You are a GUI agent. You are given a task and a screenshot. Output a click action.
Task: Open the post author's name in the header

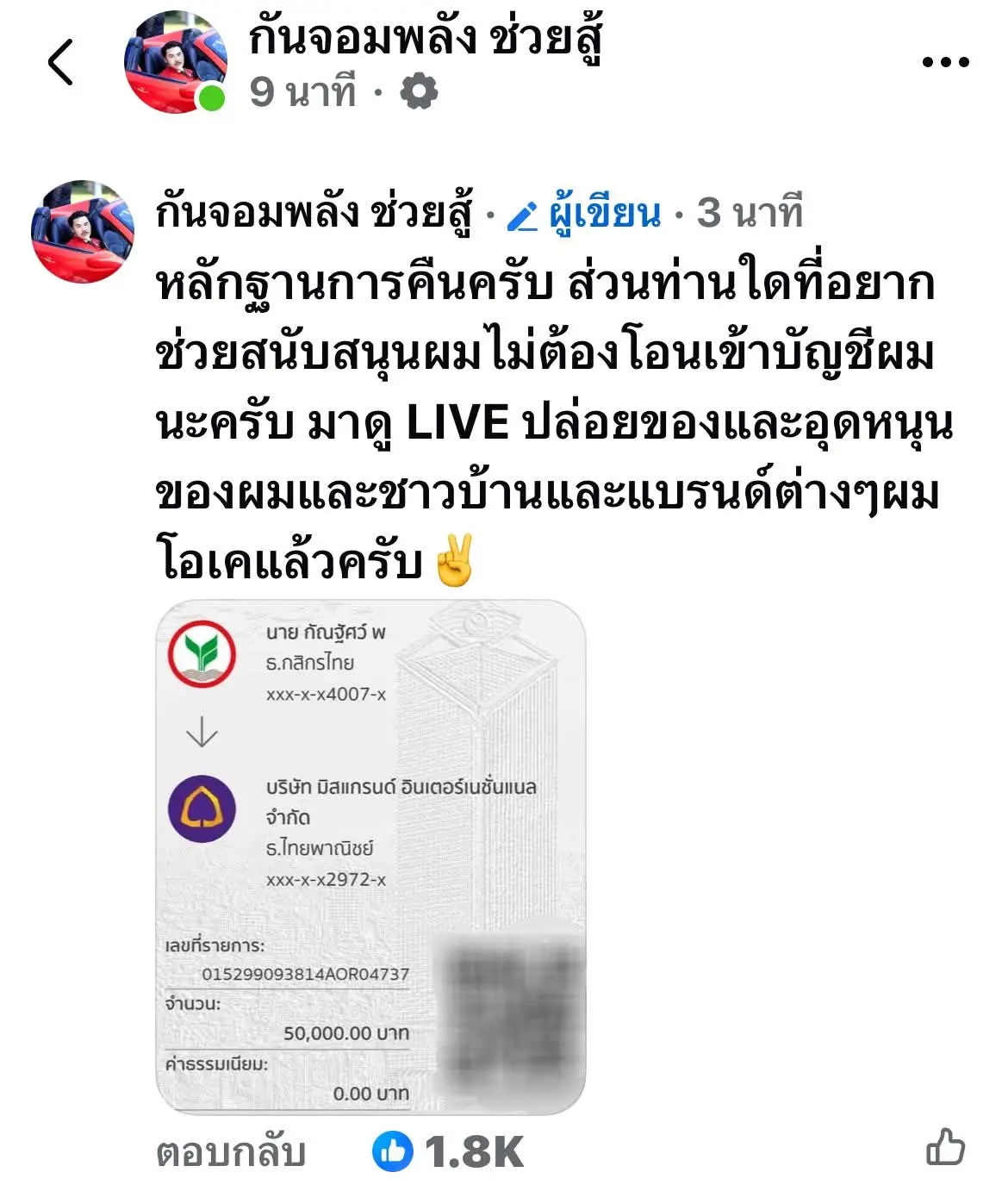(x=426, y=39)
